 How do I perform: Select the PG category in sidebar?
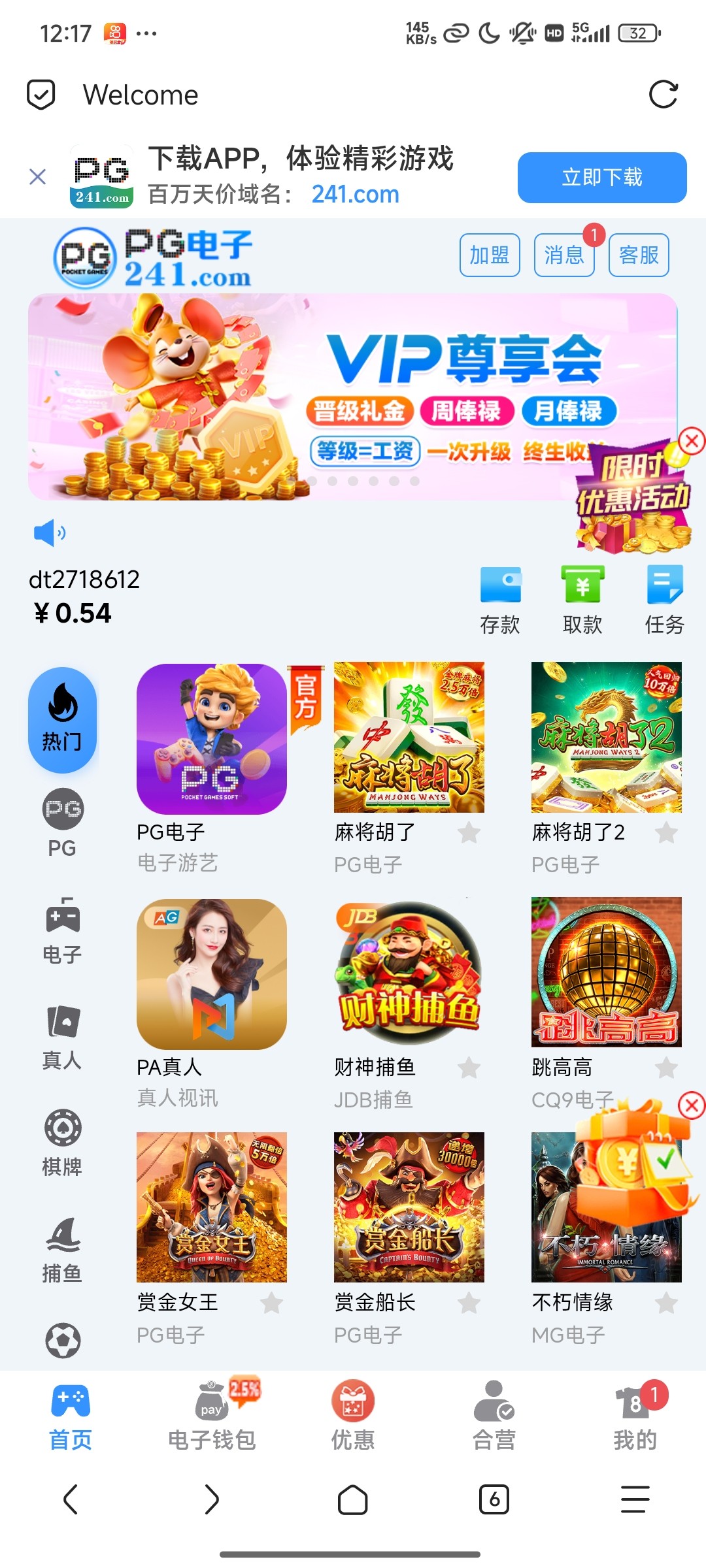tap(63, 823)
